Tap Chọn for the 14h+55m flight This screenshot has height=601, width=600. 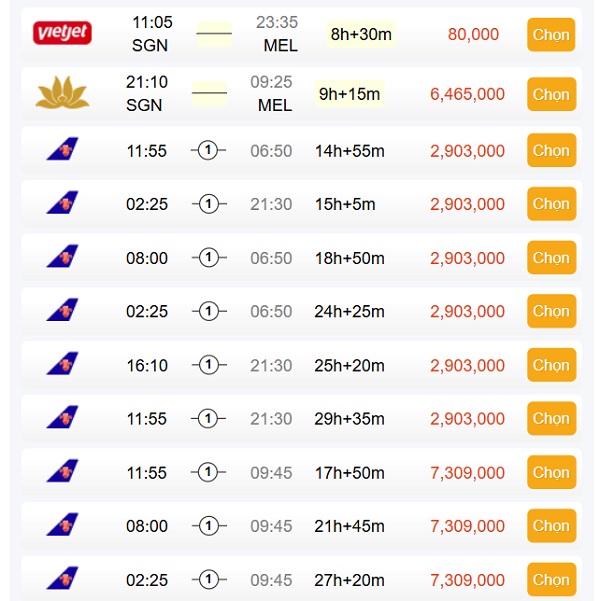(x=550, y=150)
